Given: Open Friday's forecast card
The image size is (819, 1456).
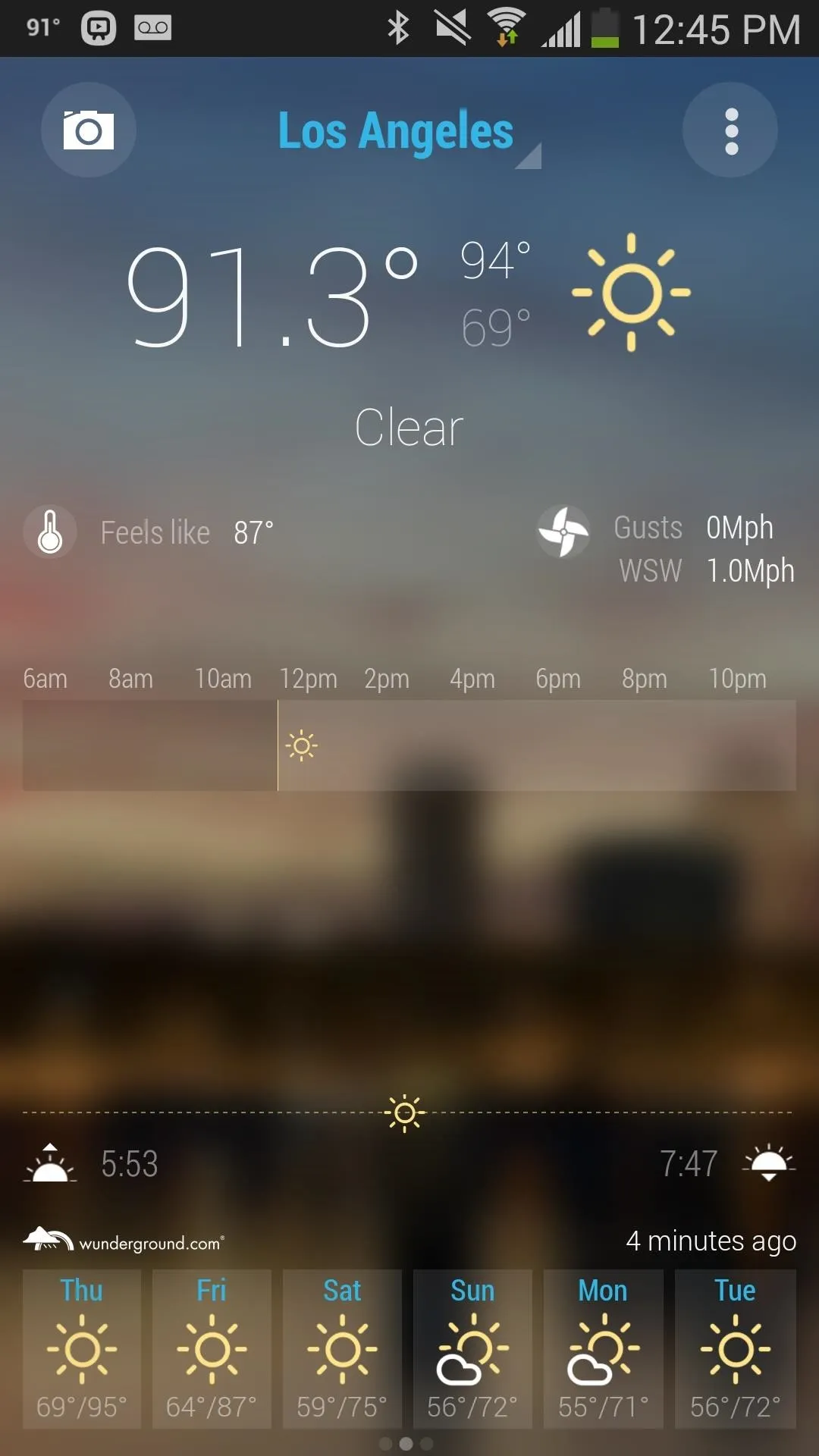Looking at the screenshot, I should pos(212,1349).
